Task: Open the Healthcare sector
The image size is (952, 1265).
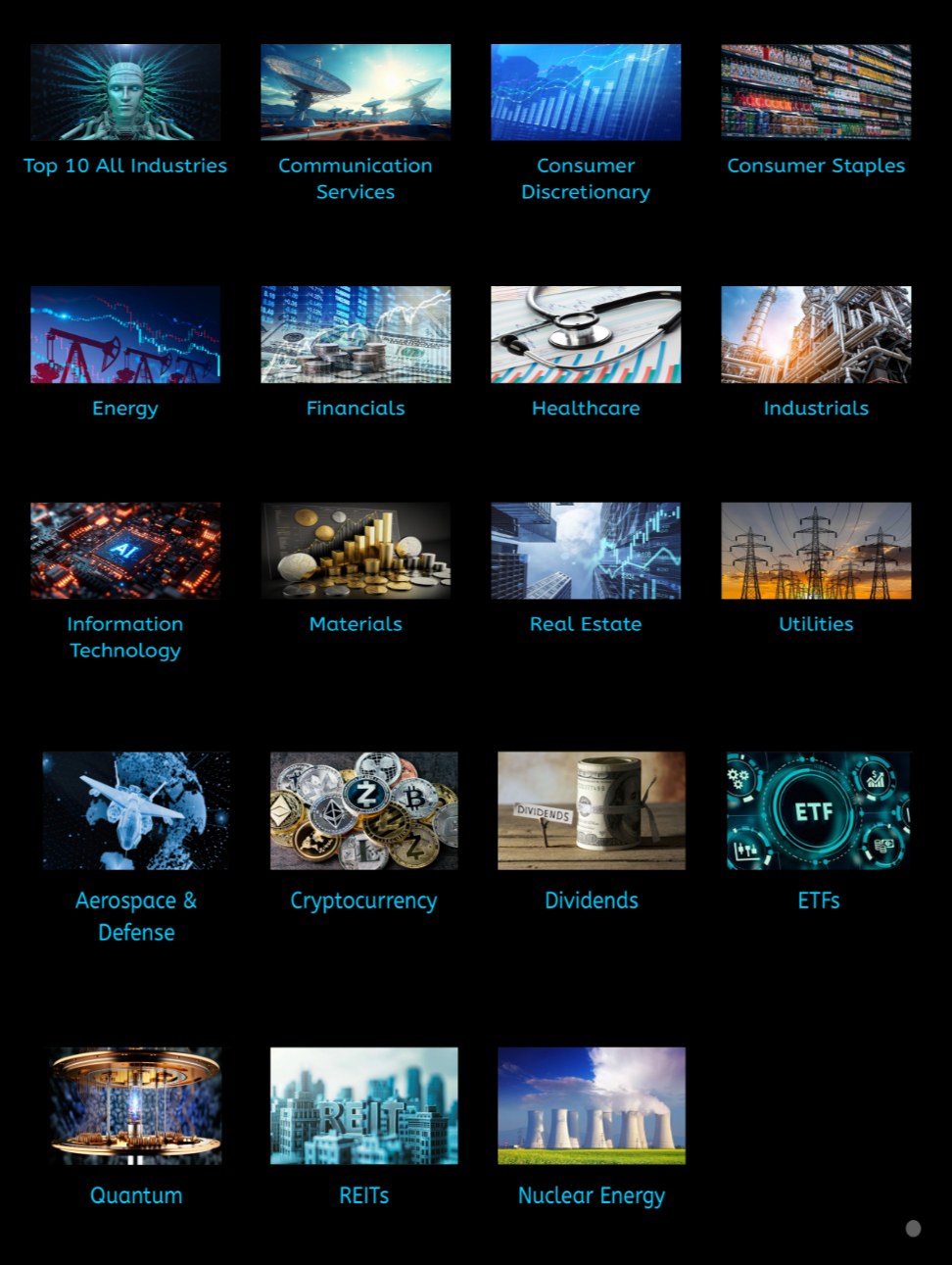Action: pyautogui.click(x=586, y=335)
